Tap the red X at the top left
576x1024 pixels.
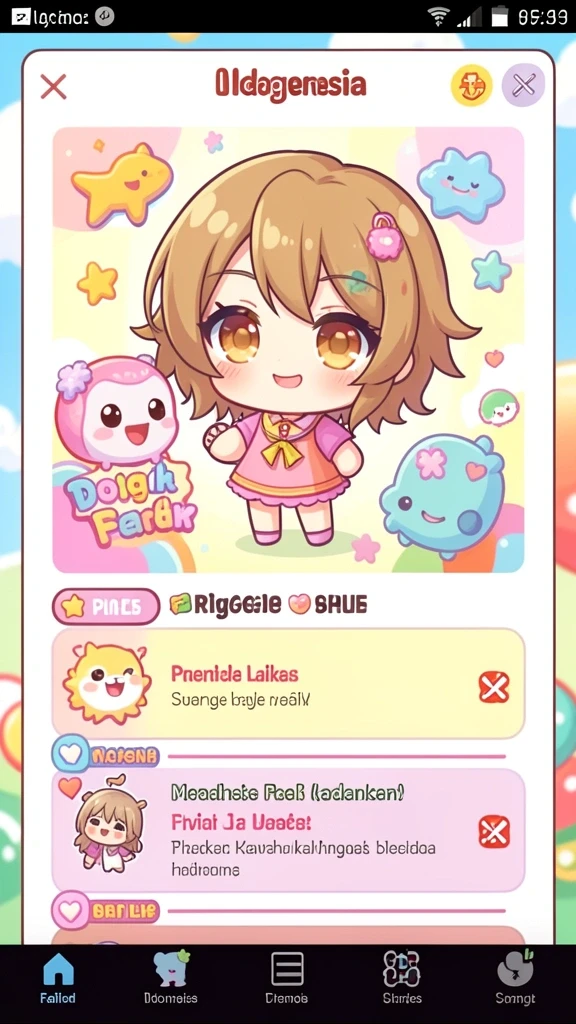point(53,86)
